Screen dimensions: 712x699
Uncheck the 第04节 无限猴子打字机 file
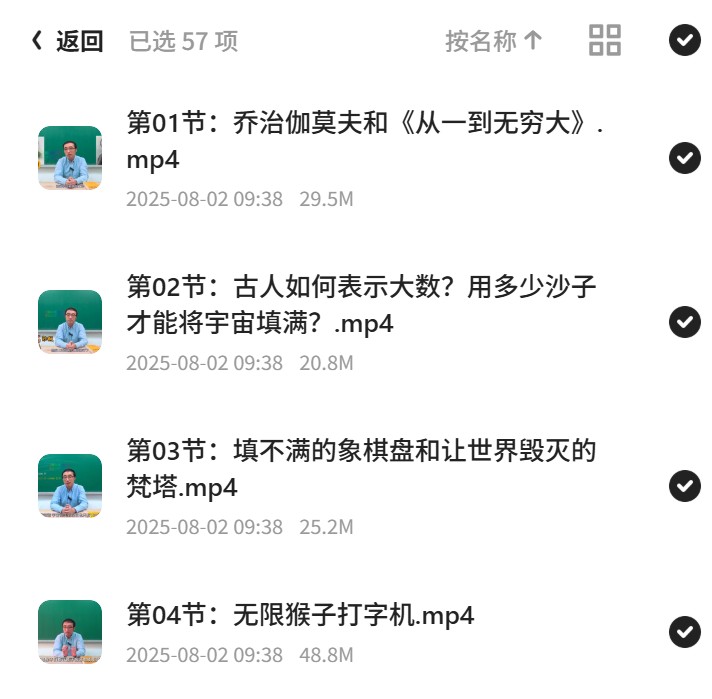pyautogui.click(x=685, y=632)
